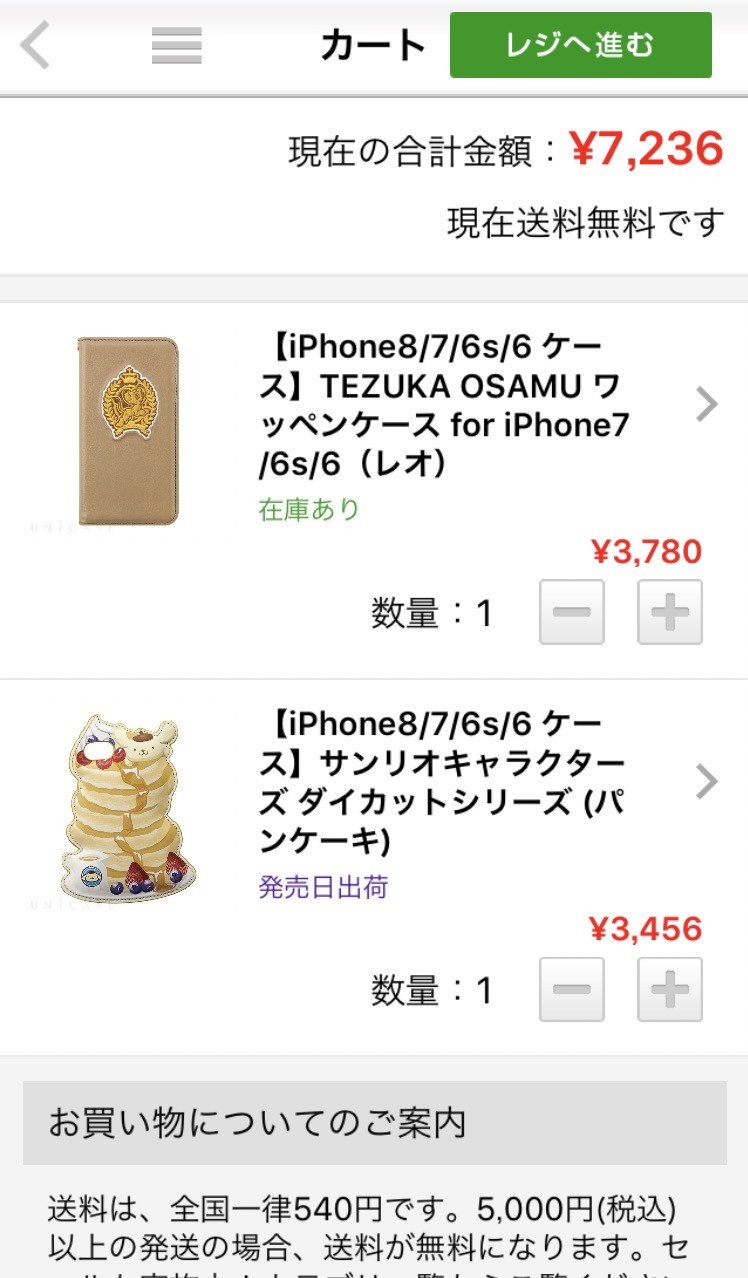The width and height of the screenshot is (748, 1278).
Task: Open the hamburger menu
Action: [176, 46]
